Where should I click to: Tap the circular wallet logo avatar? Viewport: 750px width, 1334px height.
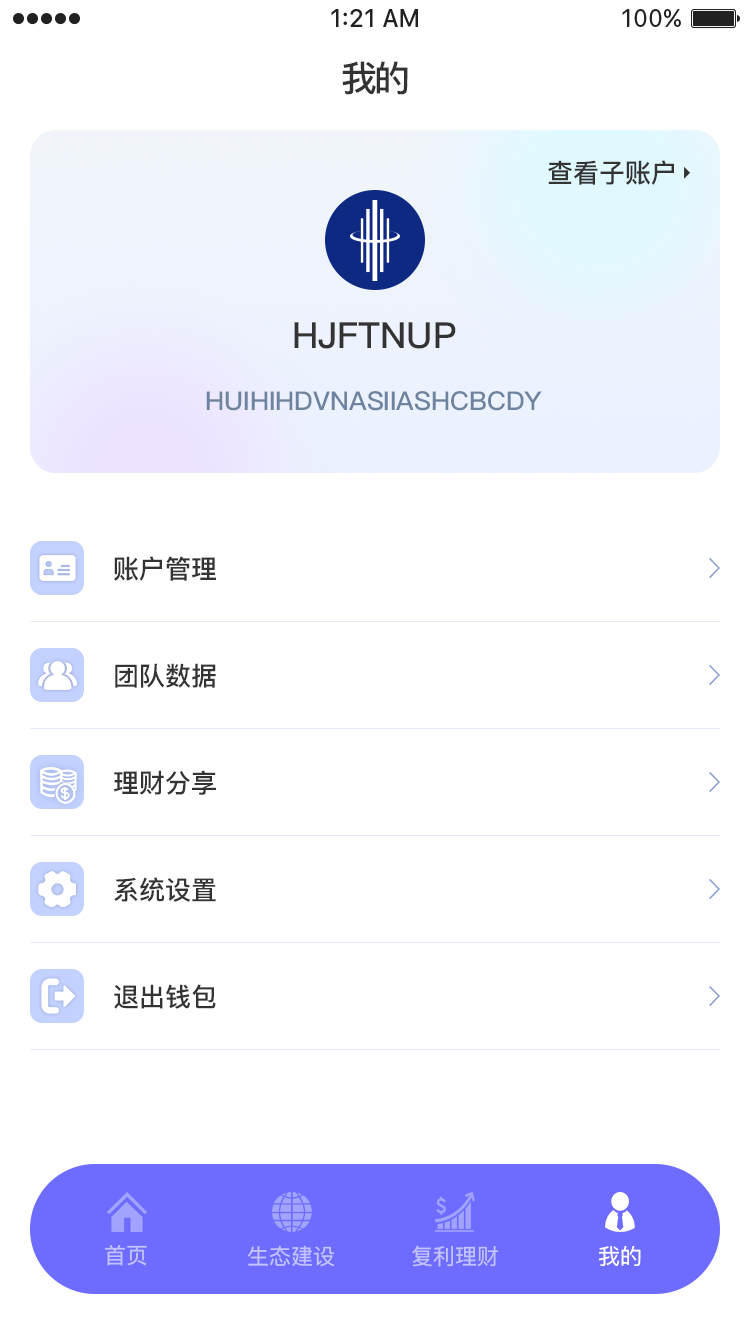coord(375,240)
